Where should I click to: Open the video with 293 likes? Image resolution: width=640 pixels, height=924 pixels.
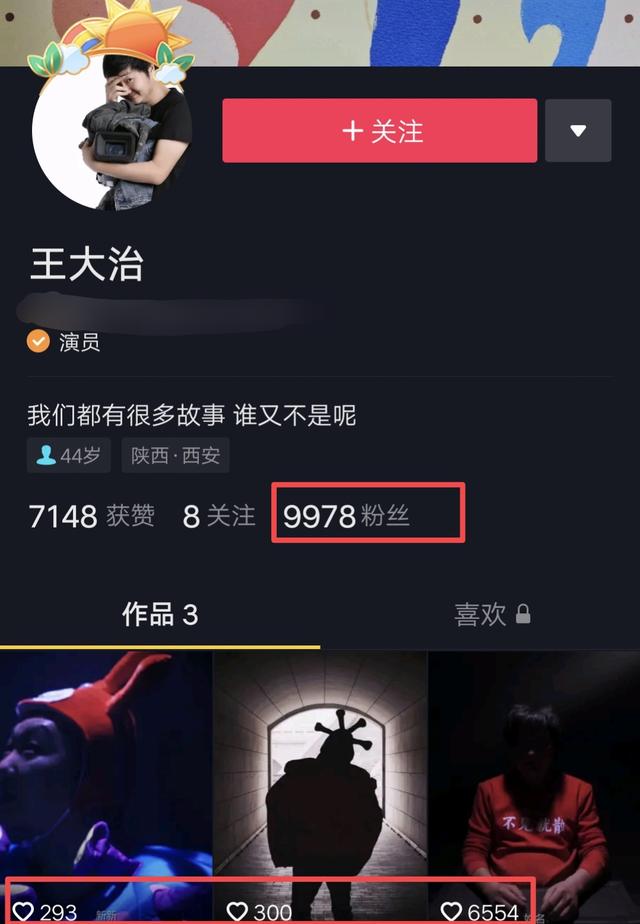coord(106,780)
